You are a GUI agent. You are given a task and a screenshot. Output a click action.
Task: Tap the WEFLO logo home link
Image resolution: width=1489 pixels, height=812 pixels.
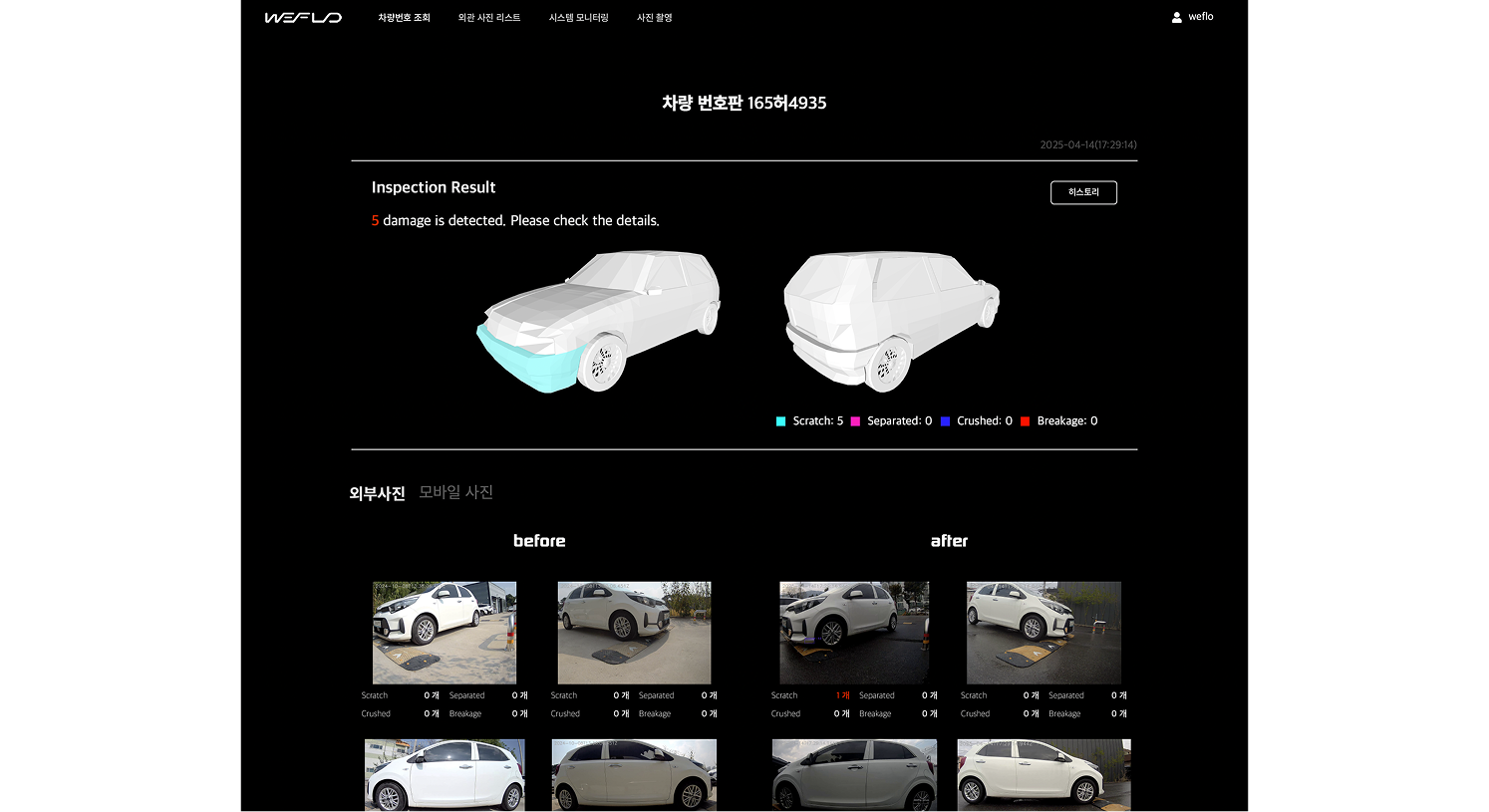[x=303, y=18]
